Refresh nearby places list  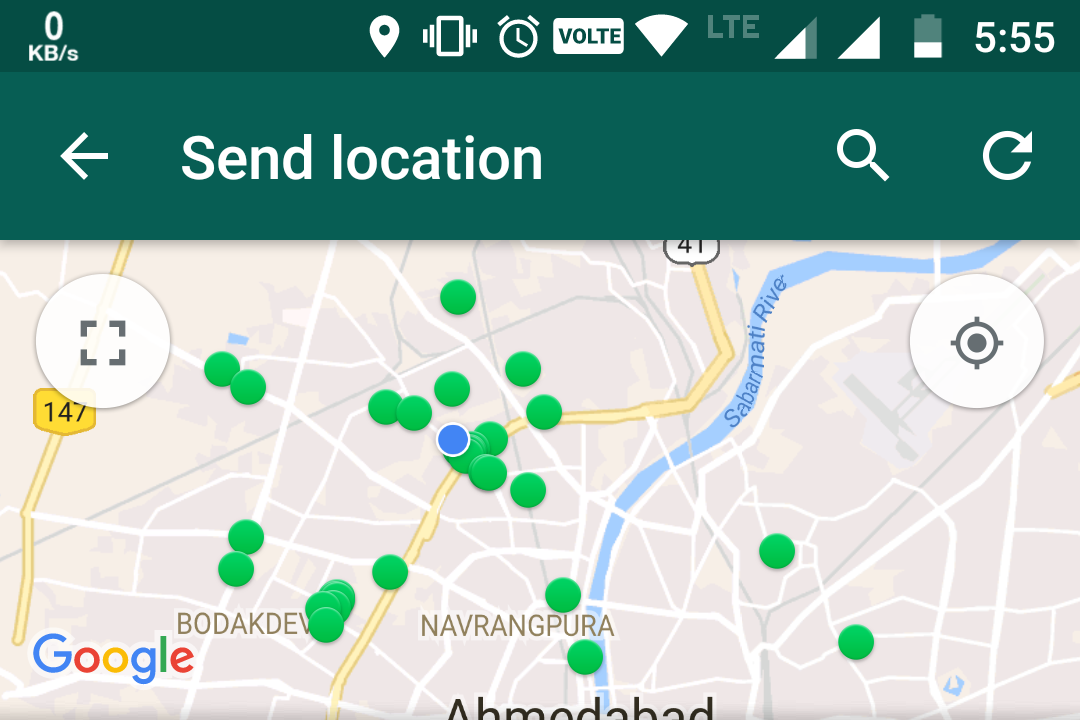pos(1006,157)
